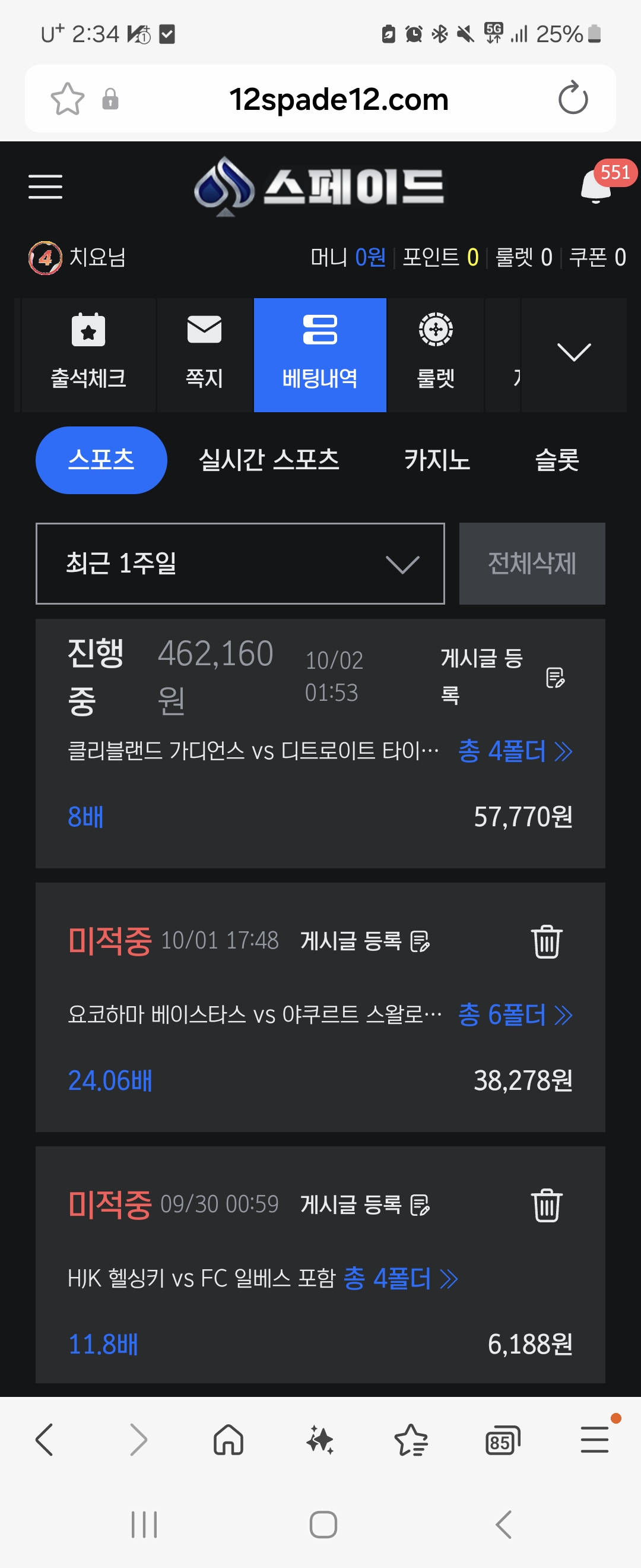View 총 4폴더 for the Cleveland Guardians bet
Image resolution: width=641 pixels, height=1568 pixels.
[x=515, y=751]
